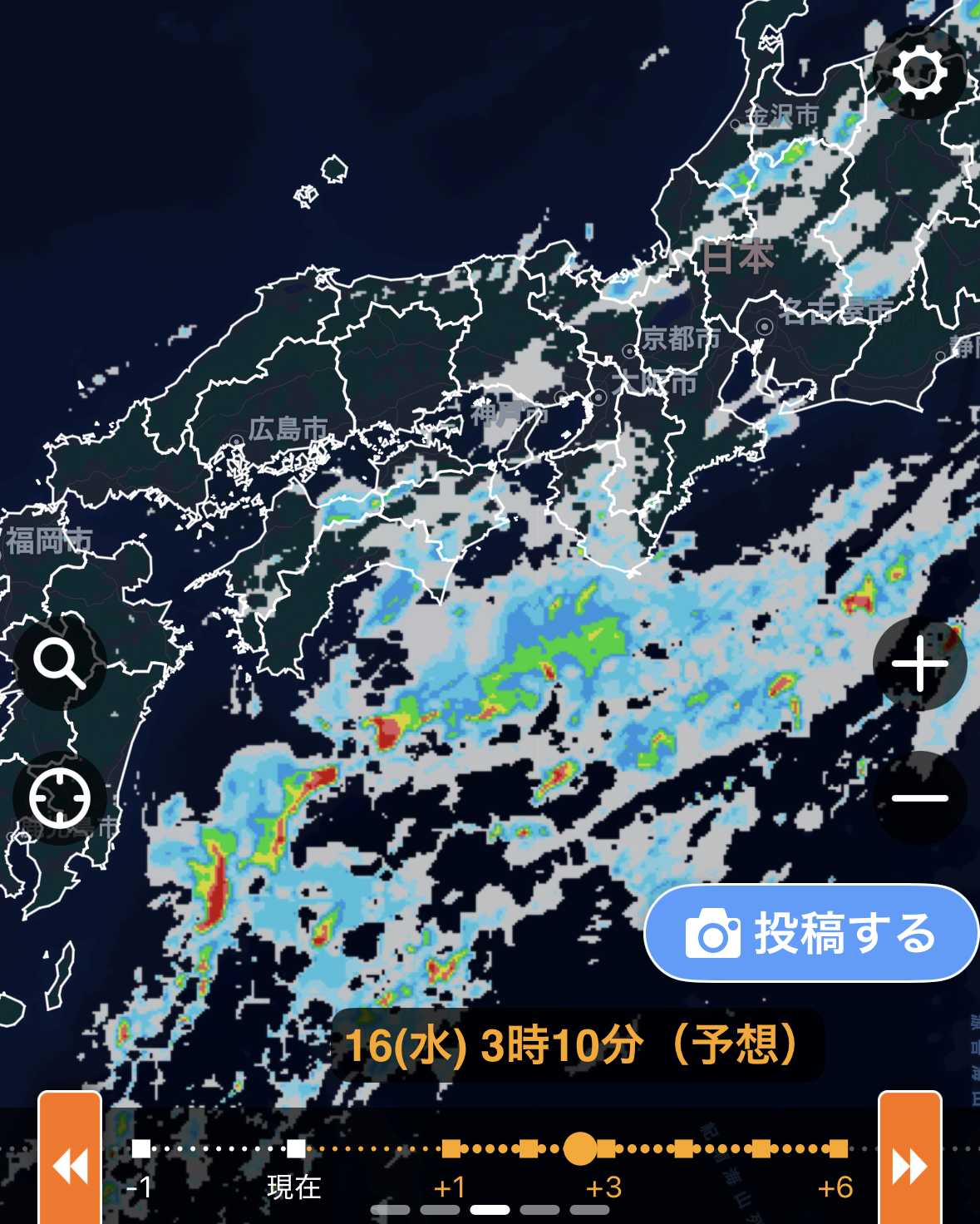
Task: Select the +6 hour forecast marker
Action: coord(838,1149)
